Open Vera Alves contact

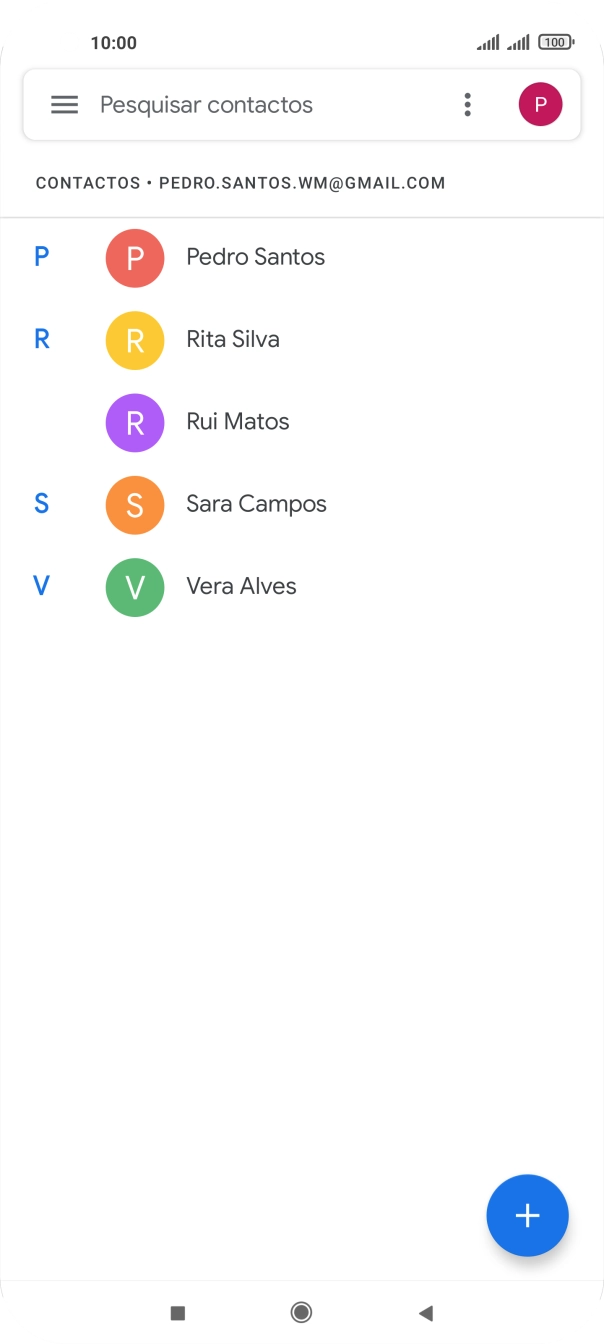[241, 586]
